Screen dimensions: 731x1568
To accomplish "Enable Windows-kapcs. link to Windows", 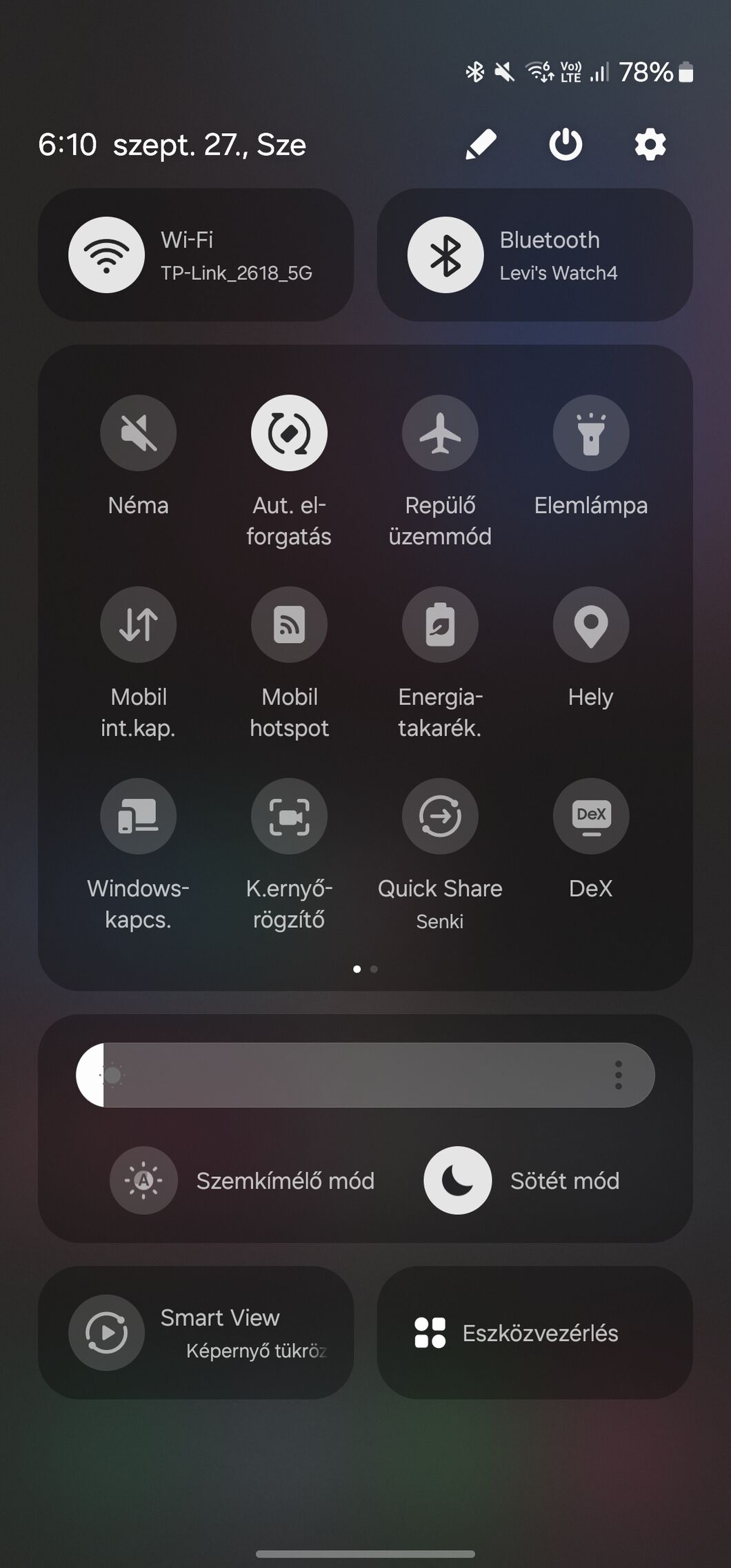I will tap(138, 816).
